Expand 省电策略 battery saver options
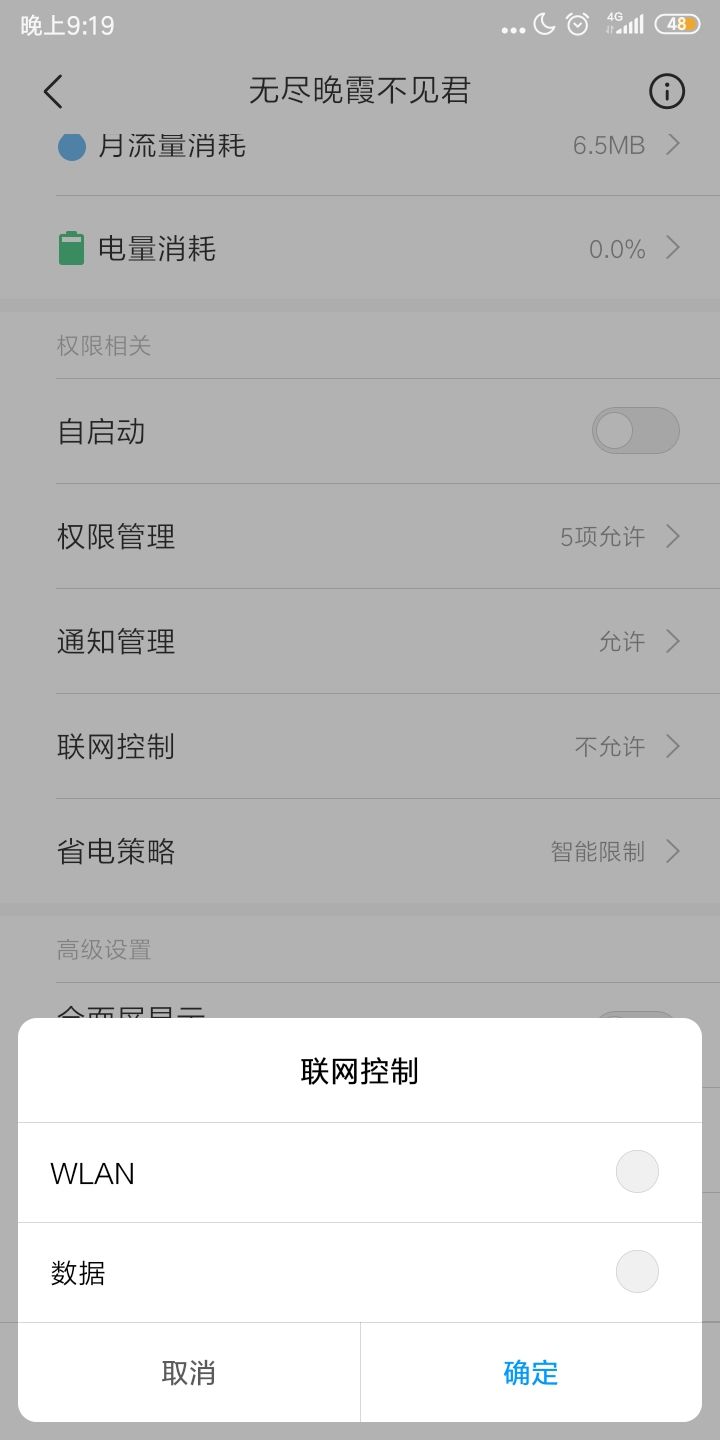 tap(360, 851)
